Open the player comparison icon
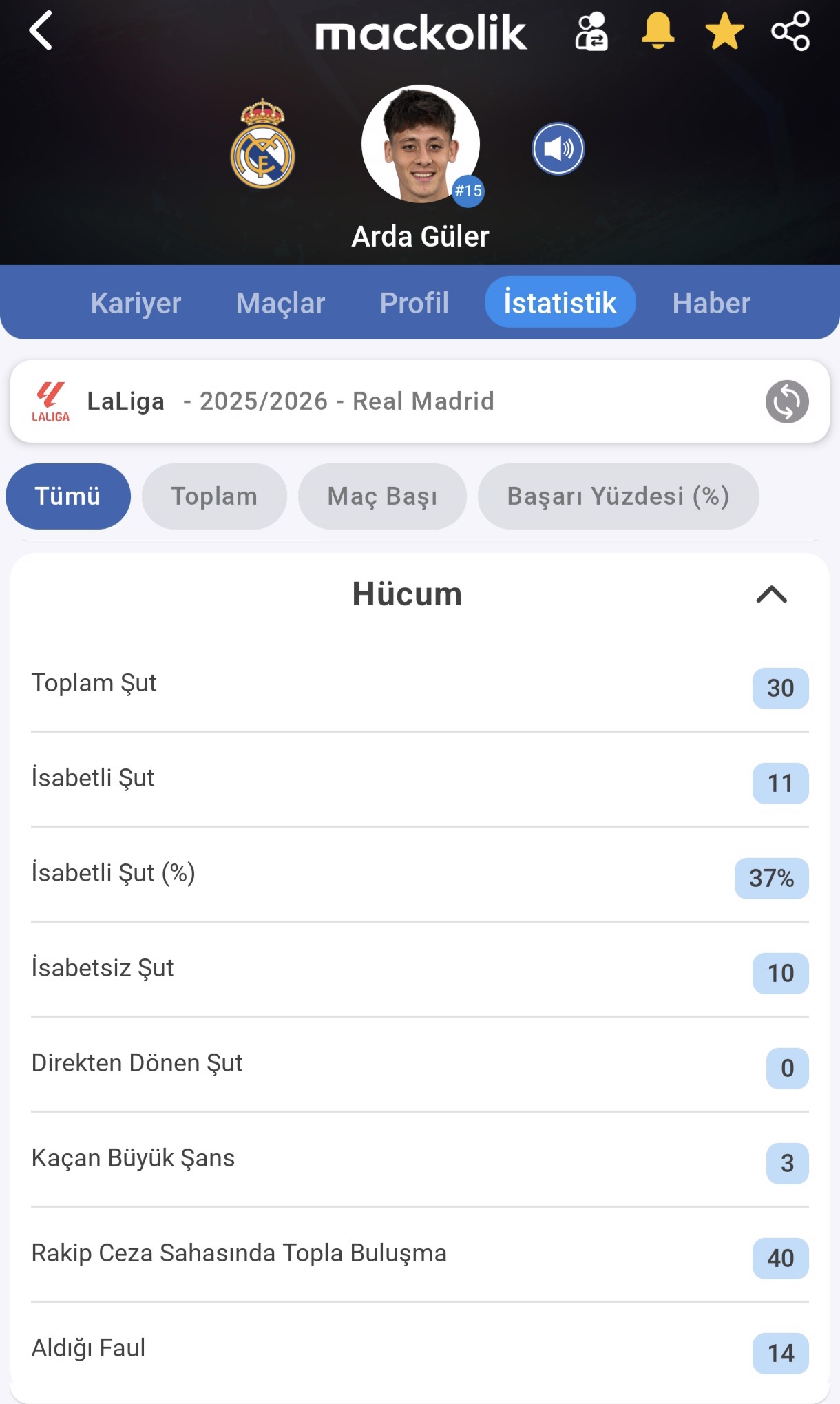The width and height of the screenshot is (840, 1404). [x=591, y=32]
